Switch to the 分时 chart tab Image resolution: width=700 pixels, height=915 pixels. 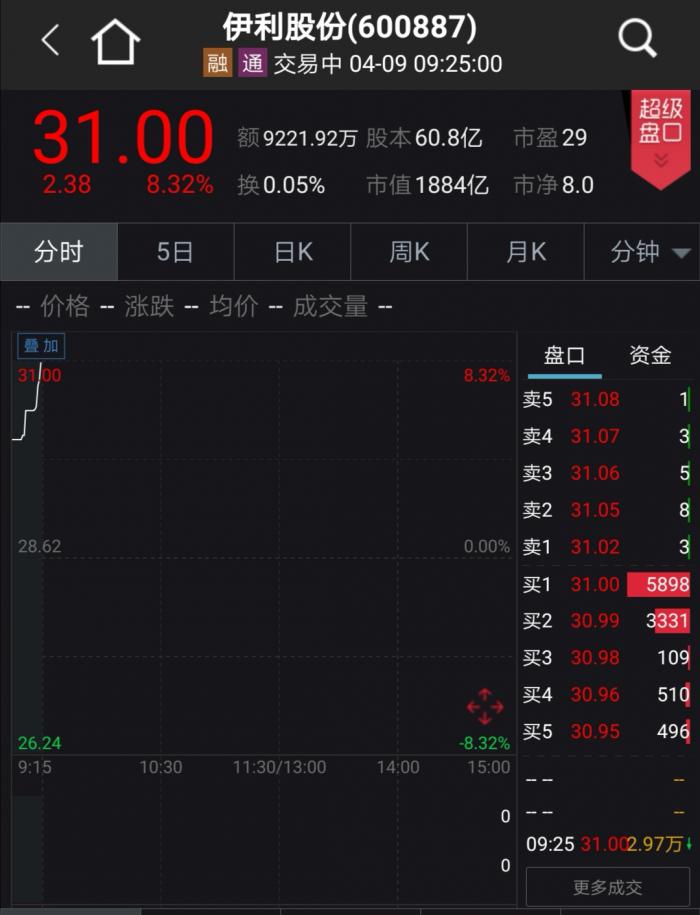click(59, 252)
